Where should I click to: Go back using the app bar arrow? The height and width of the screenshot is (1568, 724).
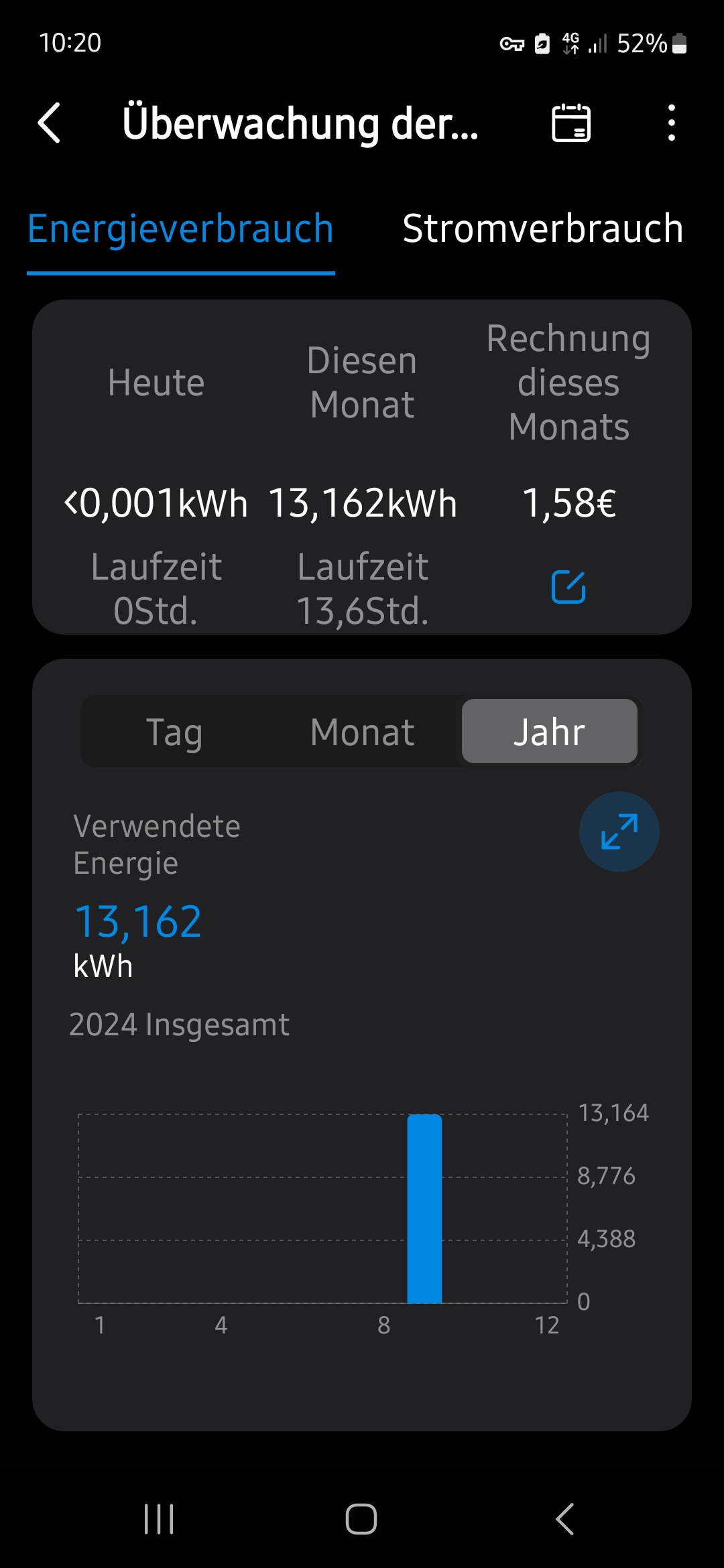(50, 123)
